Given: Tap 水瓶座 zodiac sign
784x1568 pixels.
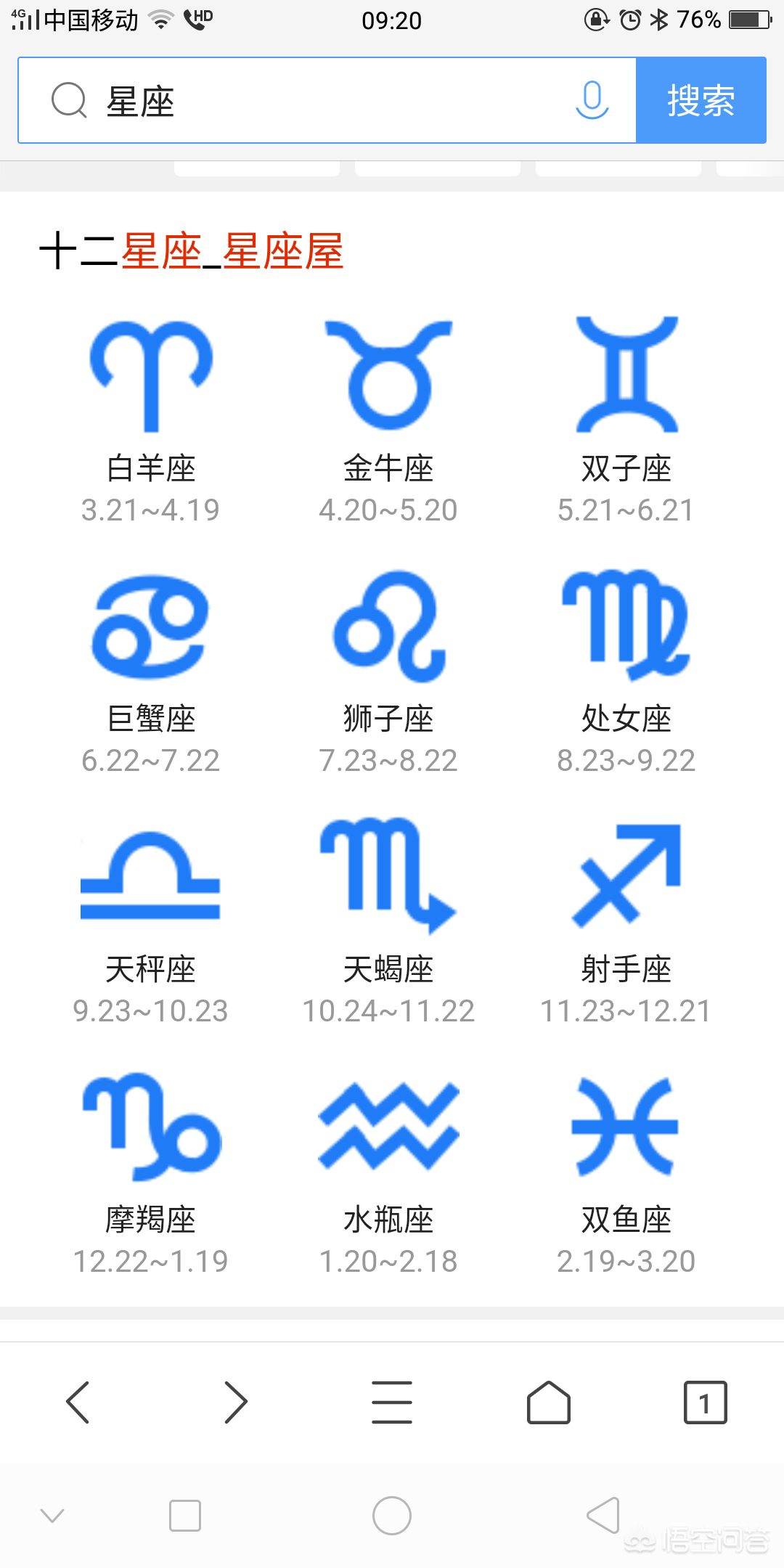Looking at the screenshot, I should point(388,1170).
